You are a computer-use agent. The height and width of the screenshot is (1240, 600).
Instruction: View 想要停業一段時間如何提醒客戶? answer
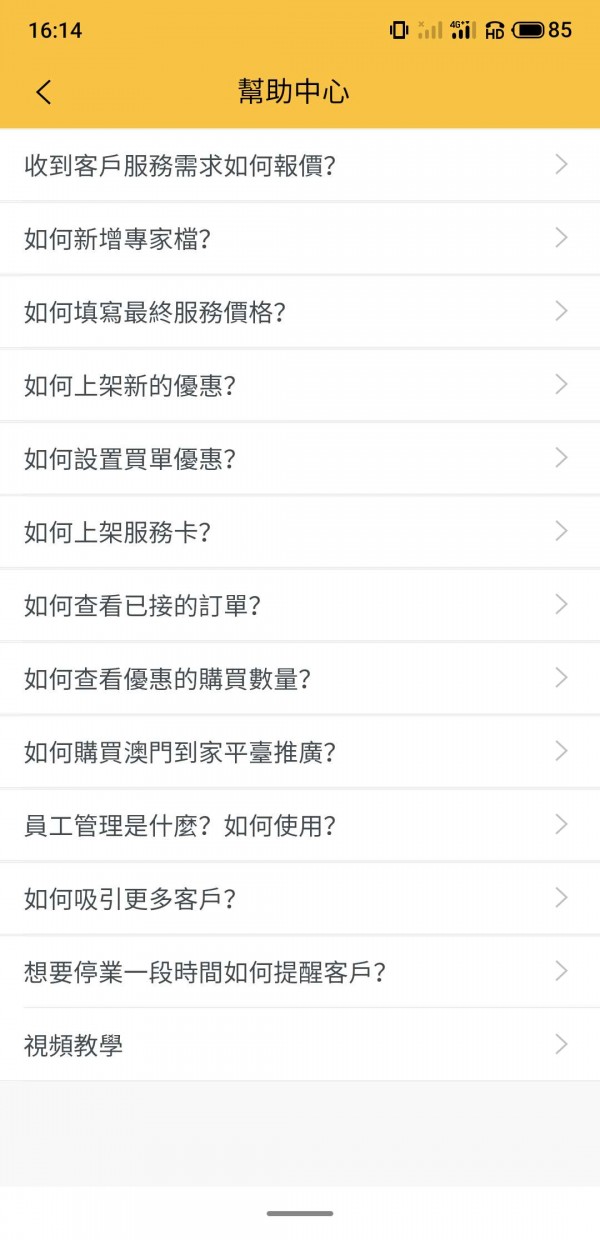click(300, 971)
